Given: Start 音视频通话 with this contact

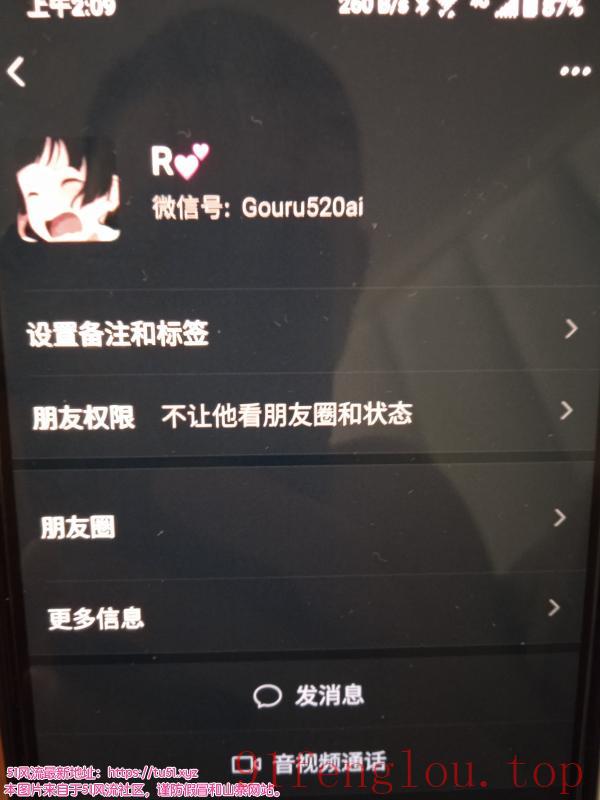Looking at the screenshot, I should pyautogui.click(x=312, y=764).
